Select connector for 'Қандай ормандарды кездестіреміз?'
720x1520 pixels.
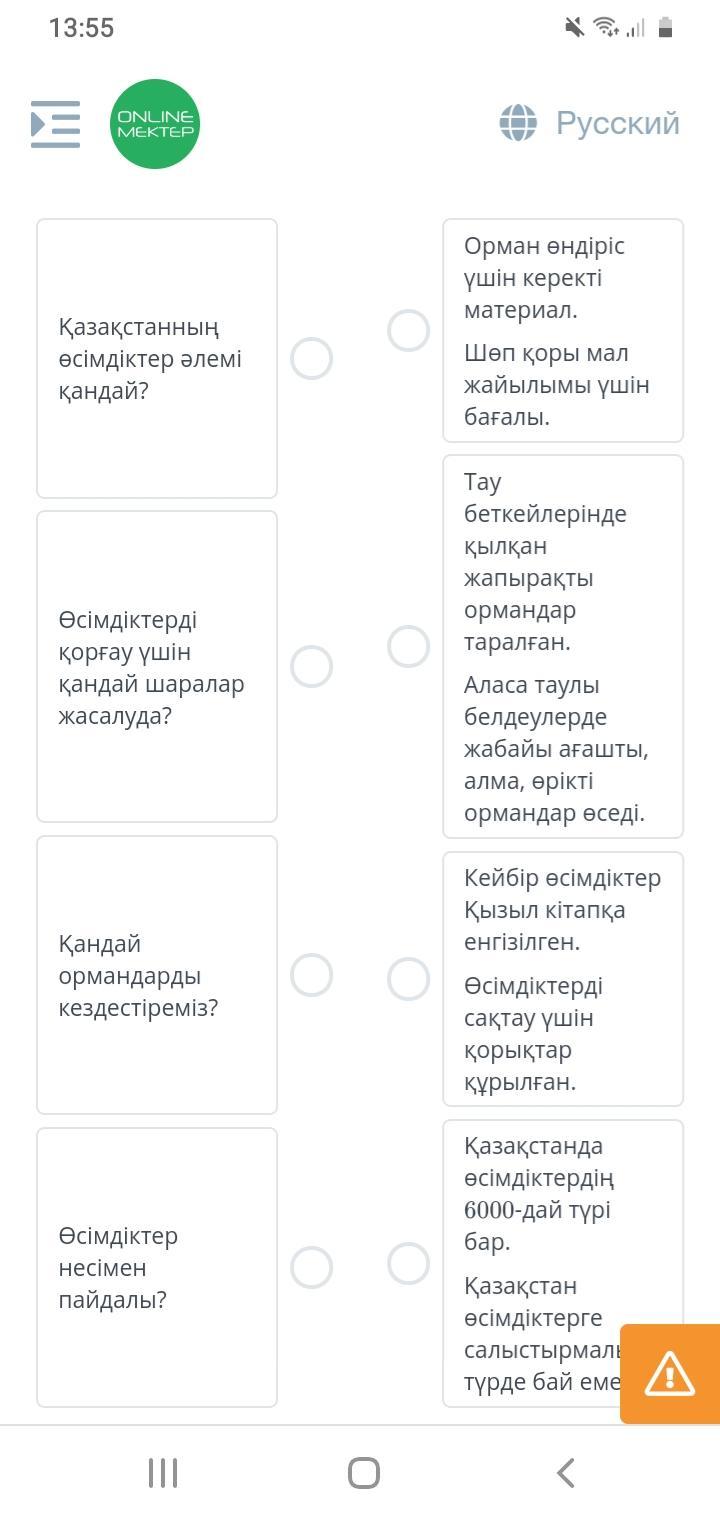[311, 975]
